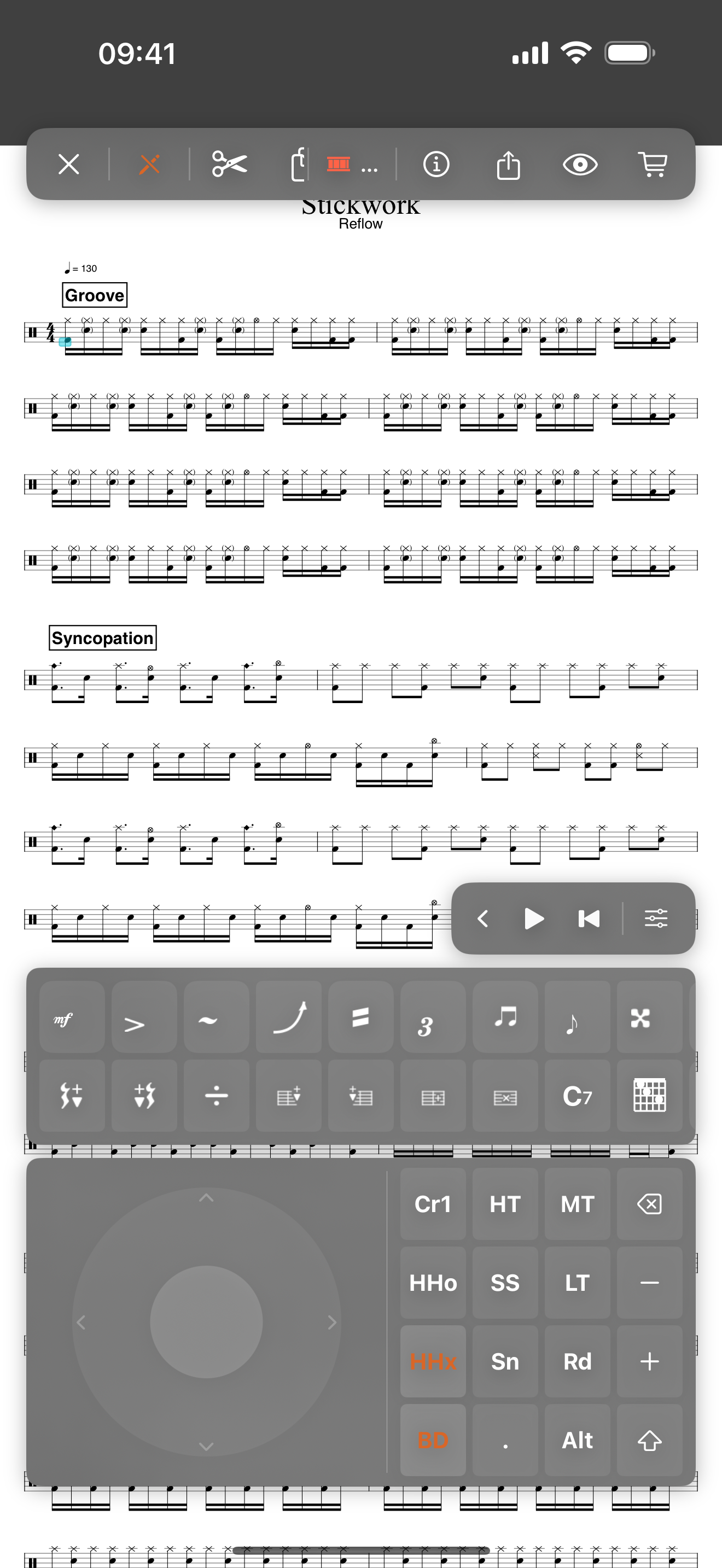
Task: Rewind playback to the beginning
Action: [589, 918]
